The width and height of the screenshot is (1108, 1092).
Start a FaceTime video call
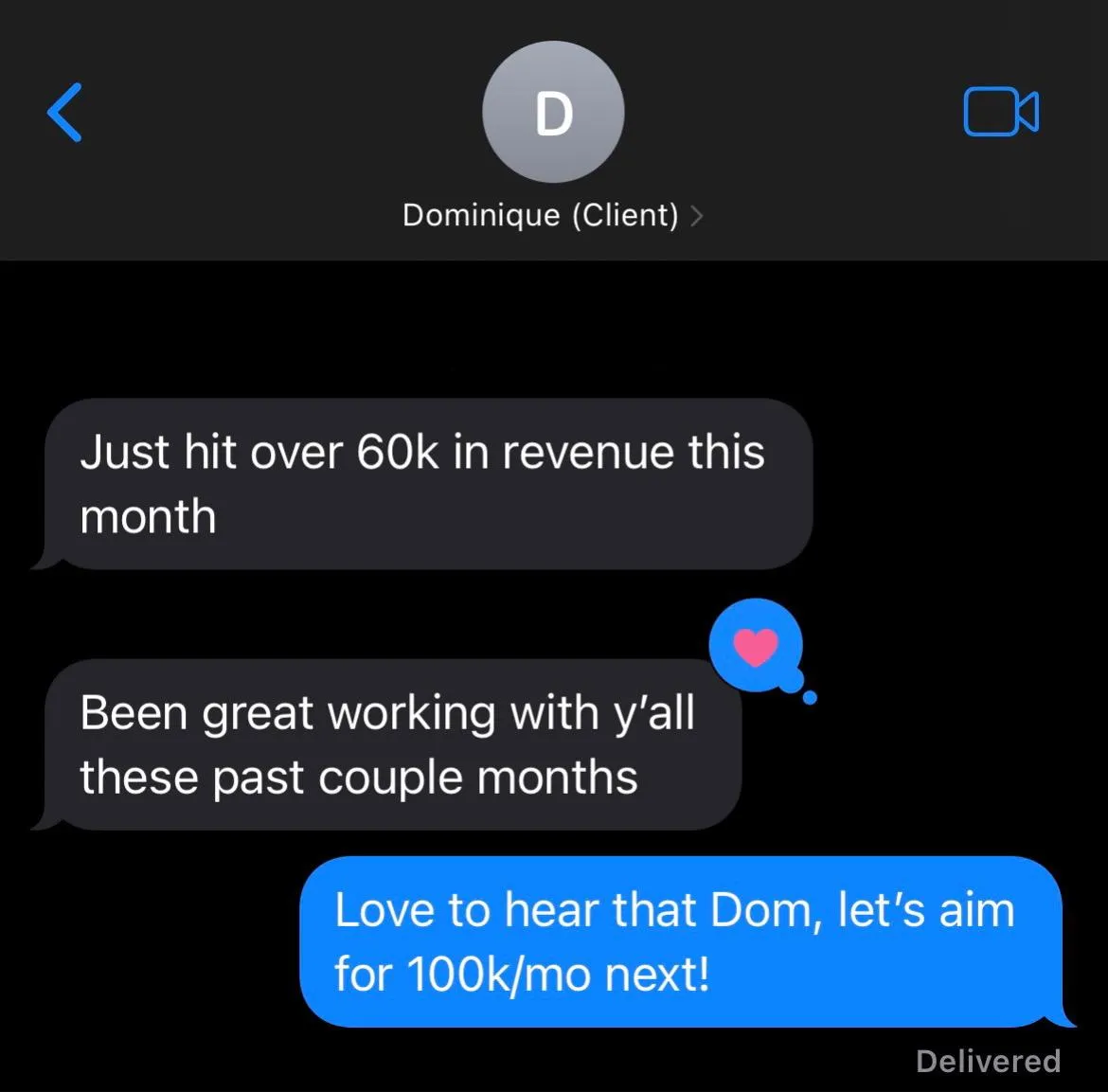coord(1001,112)
